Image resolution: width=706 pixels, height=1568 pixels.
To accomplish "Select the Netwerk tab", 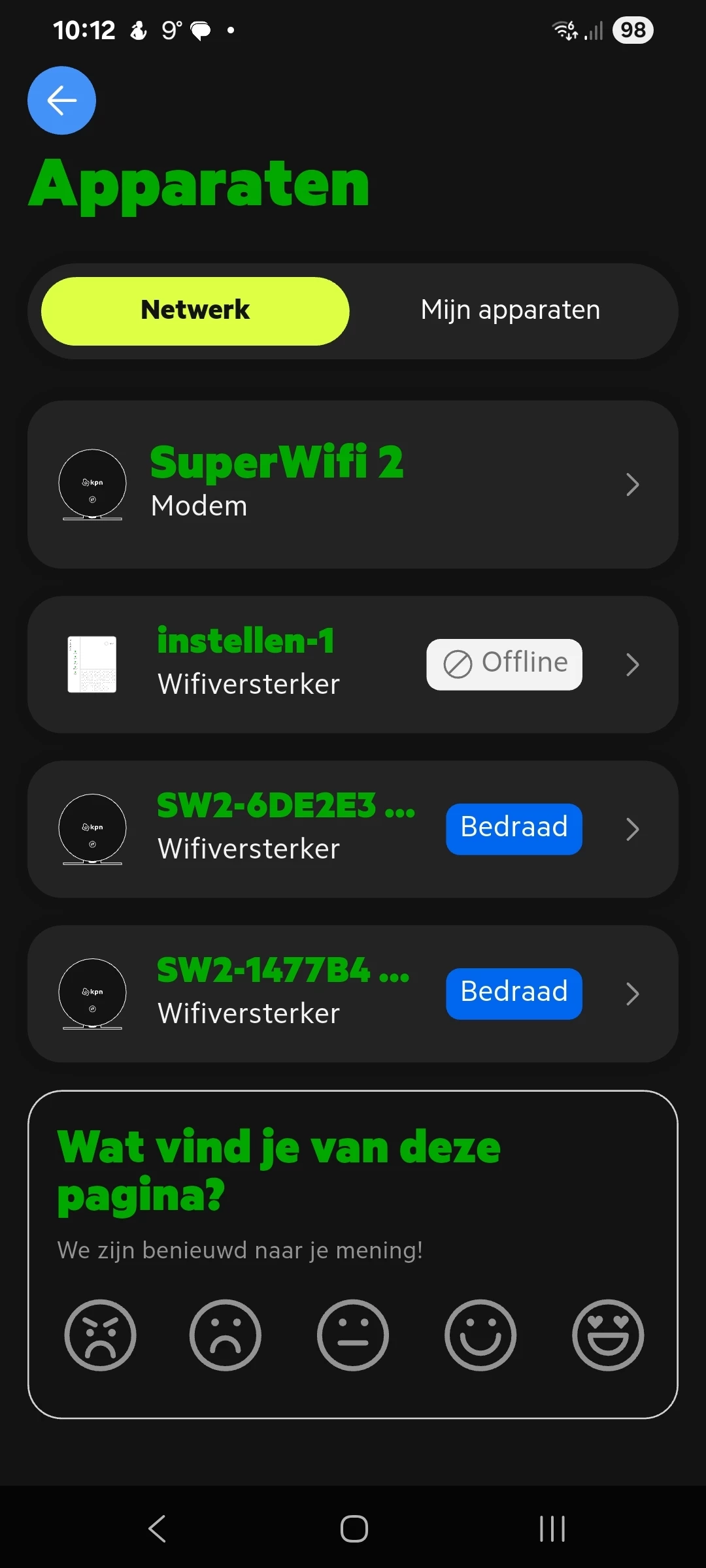I will [x=195, y=311].
